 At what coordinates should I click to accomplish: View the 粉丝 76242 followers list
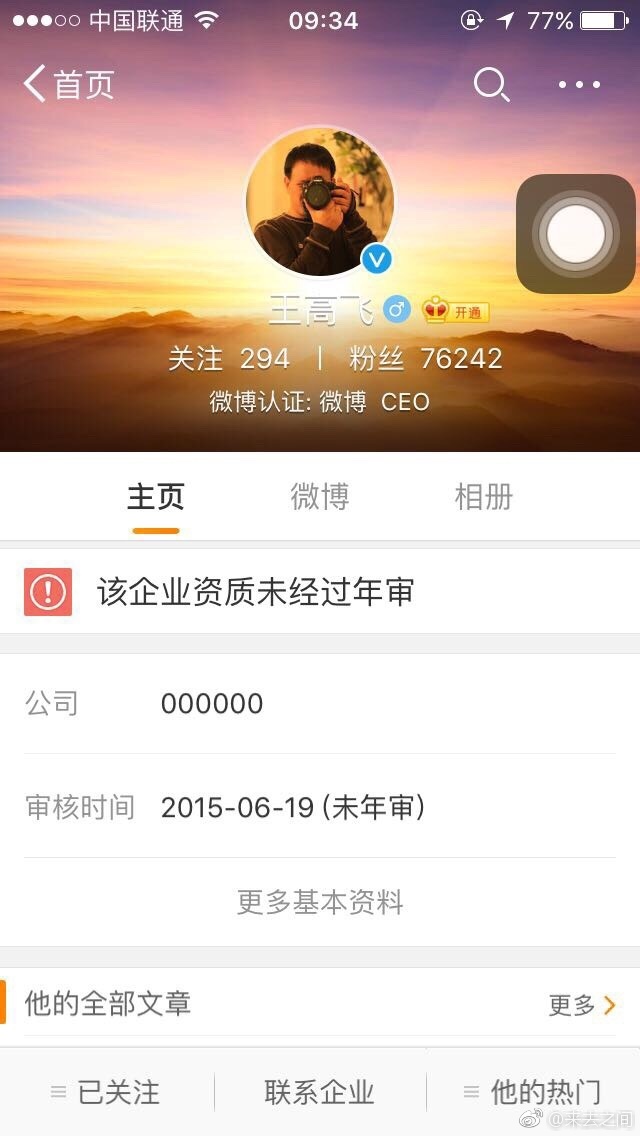coord(426,358)
